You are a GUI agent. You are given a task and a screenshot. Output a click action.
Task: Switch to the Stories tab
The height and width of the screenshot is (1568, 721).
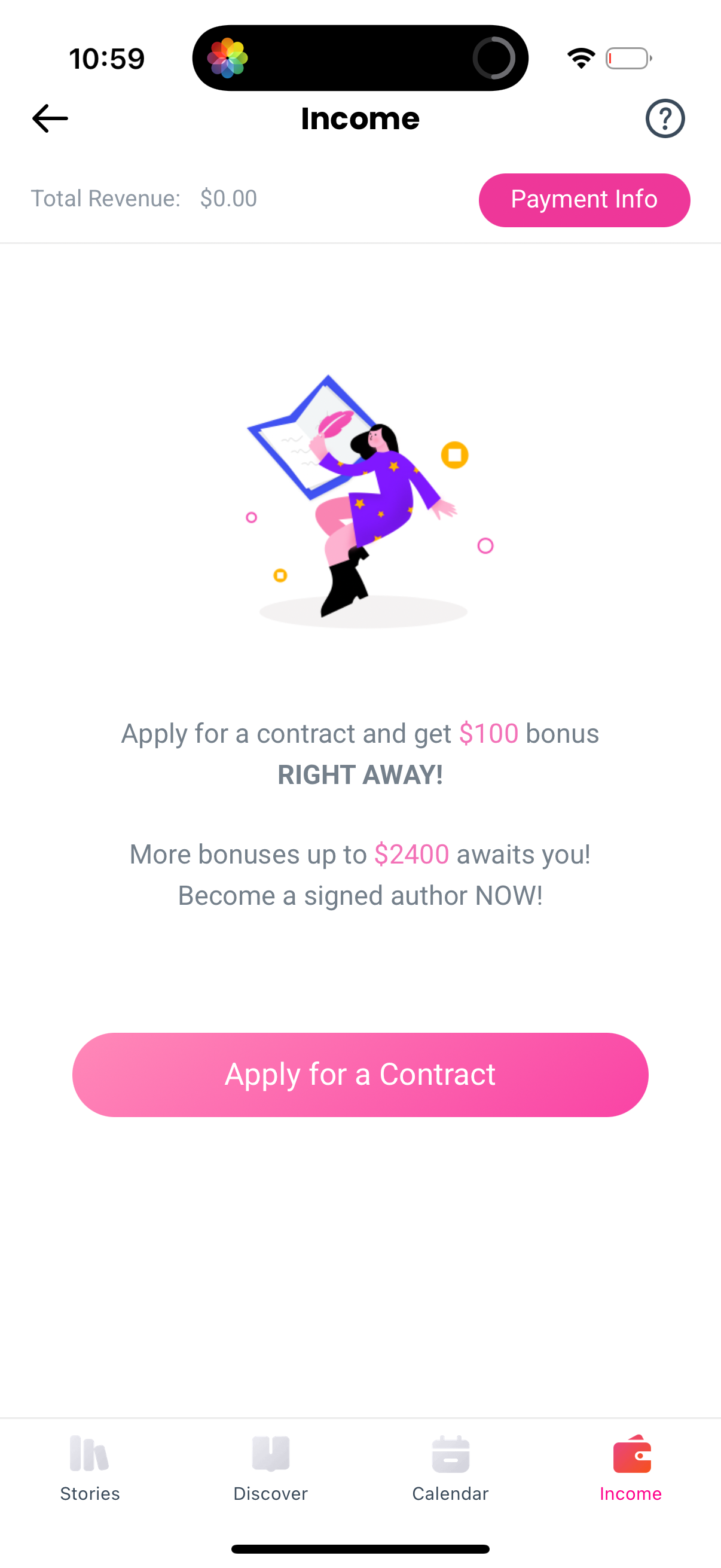[x=90, y=1468]
